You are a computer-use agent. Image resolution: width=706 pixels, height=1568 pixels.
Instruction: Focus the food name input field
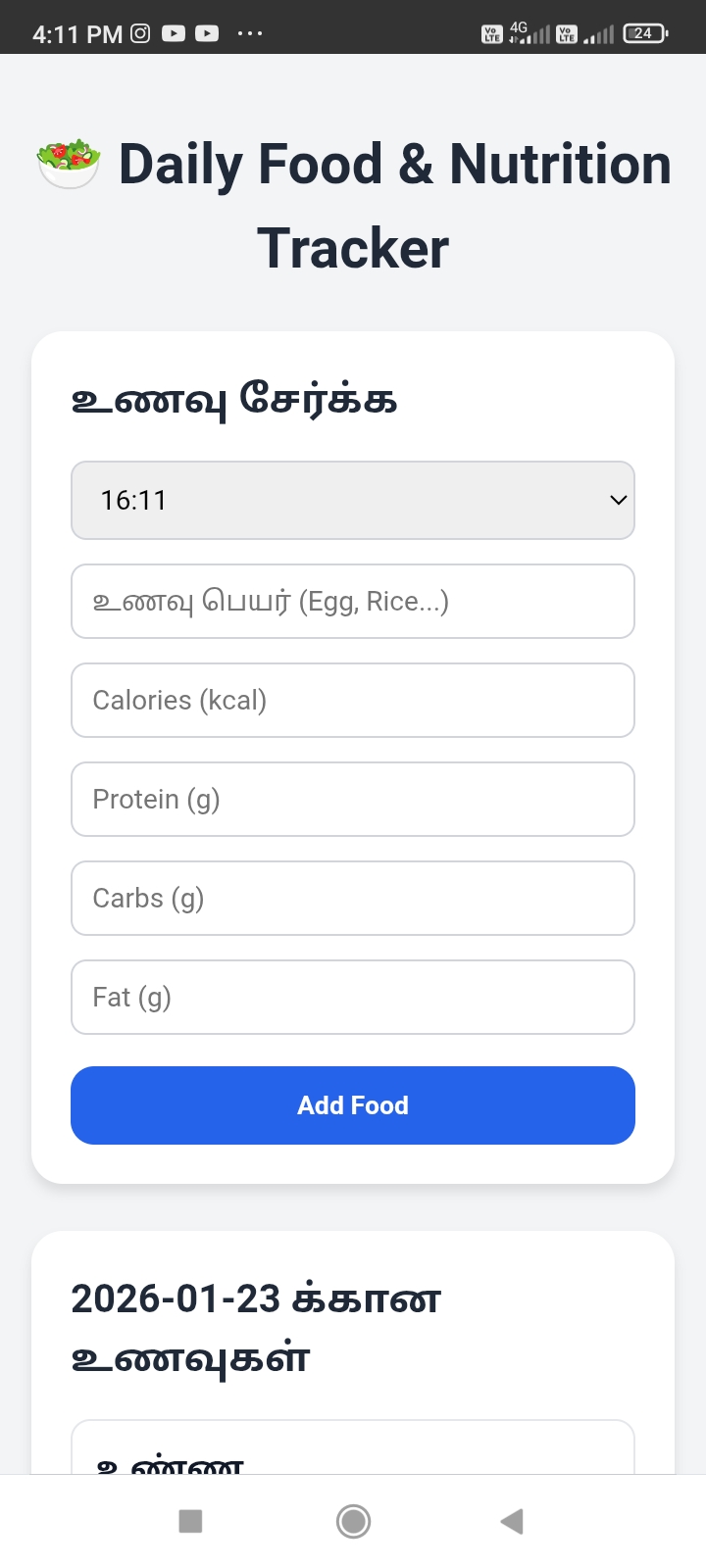[353, 601]
